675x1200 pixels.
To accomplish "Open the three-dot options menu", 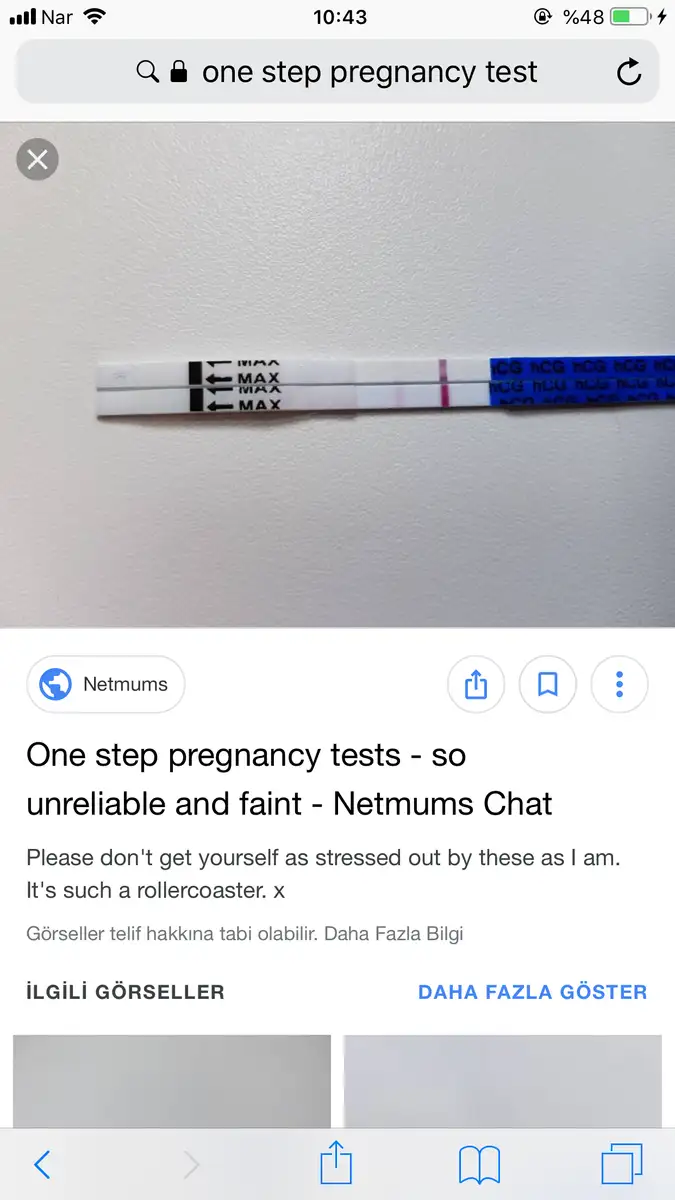I will 620,685.
